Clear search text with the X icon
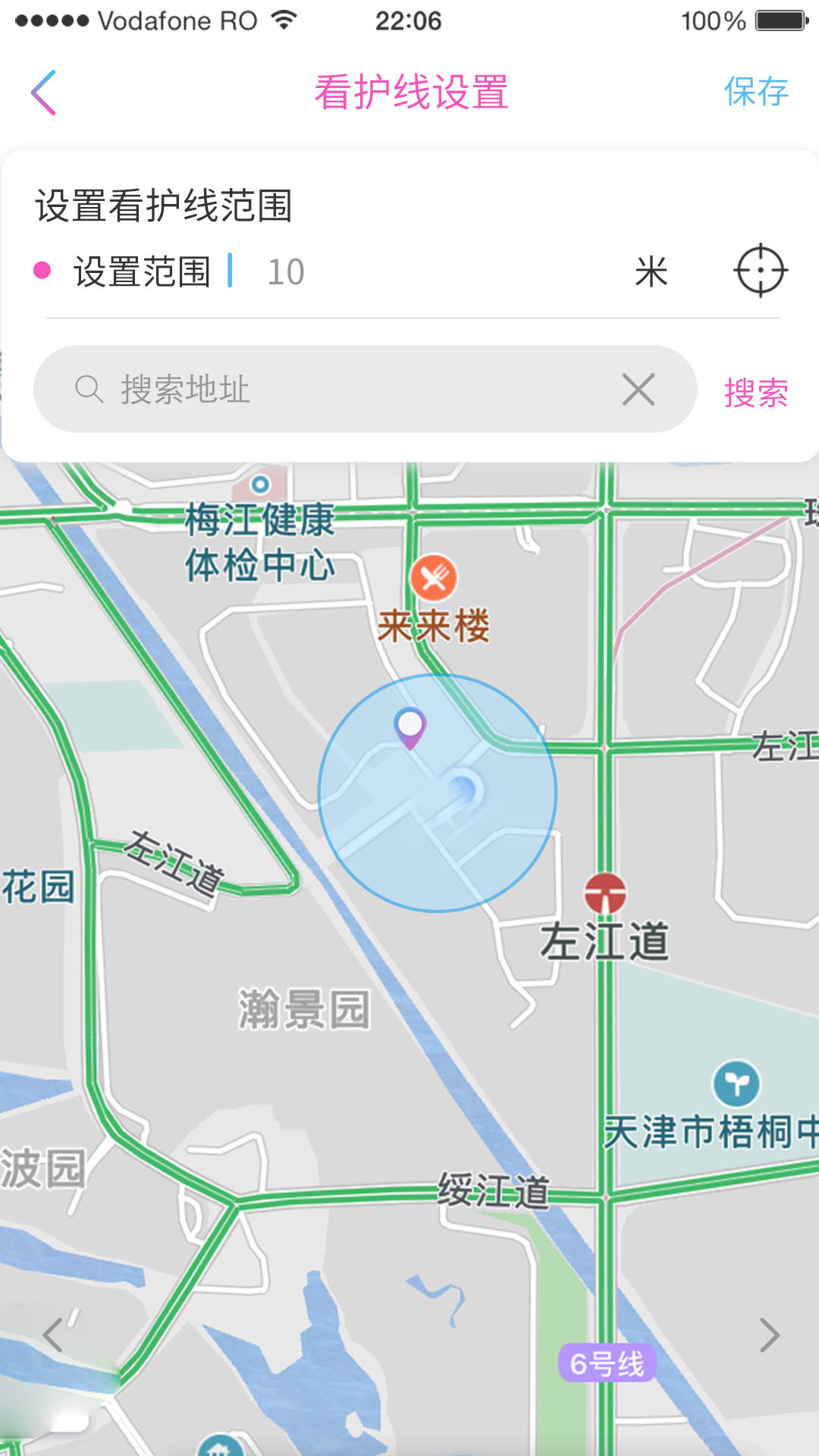This screenshot has width=819, height=1456. (x=638, y=389)
